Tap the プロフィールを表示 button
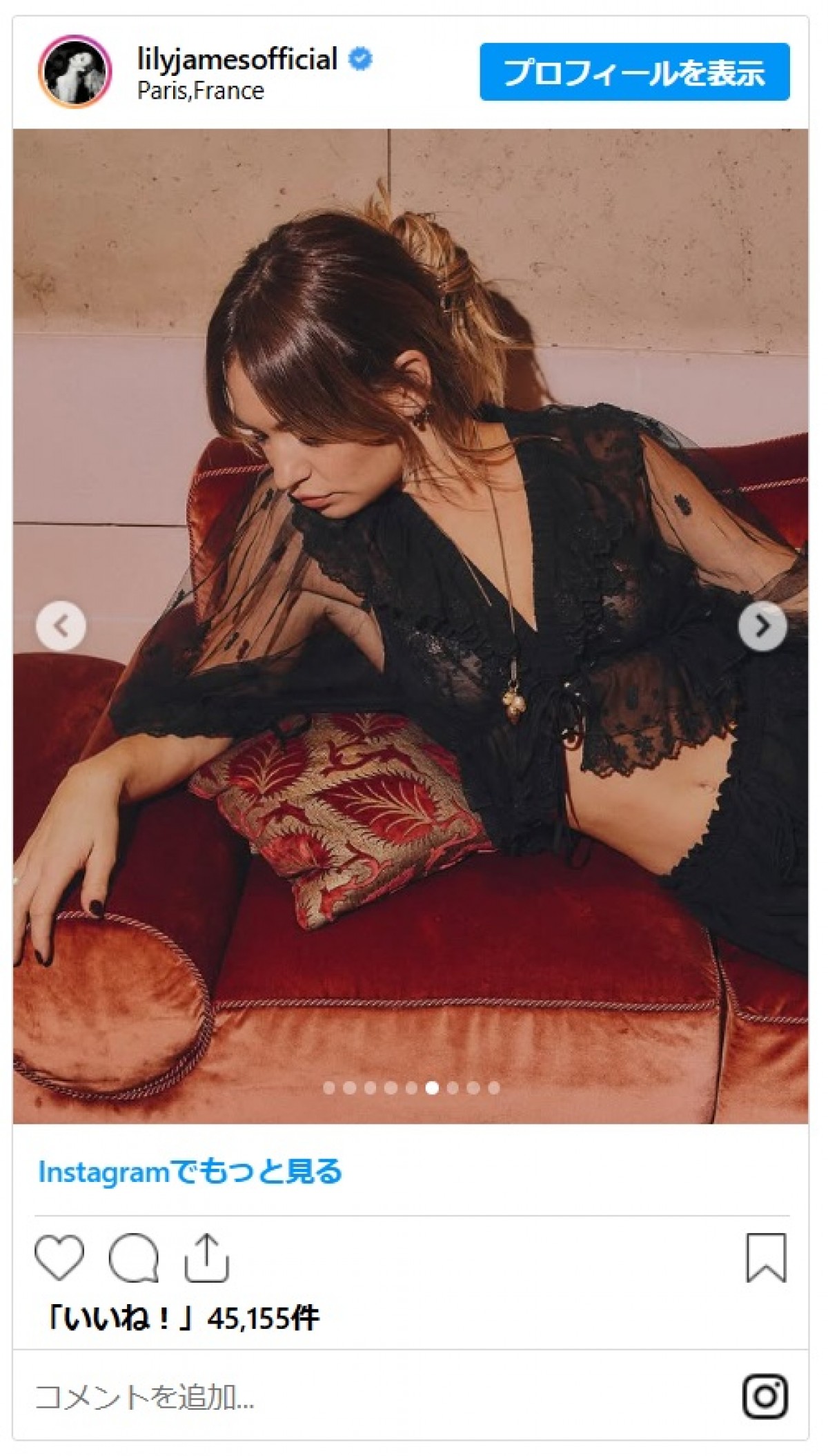The image size is (828, 1456). [634, 72]
